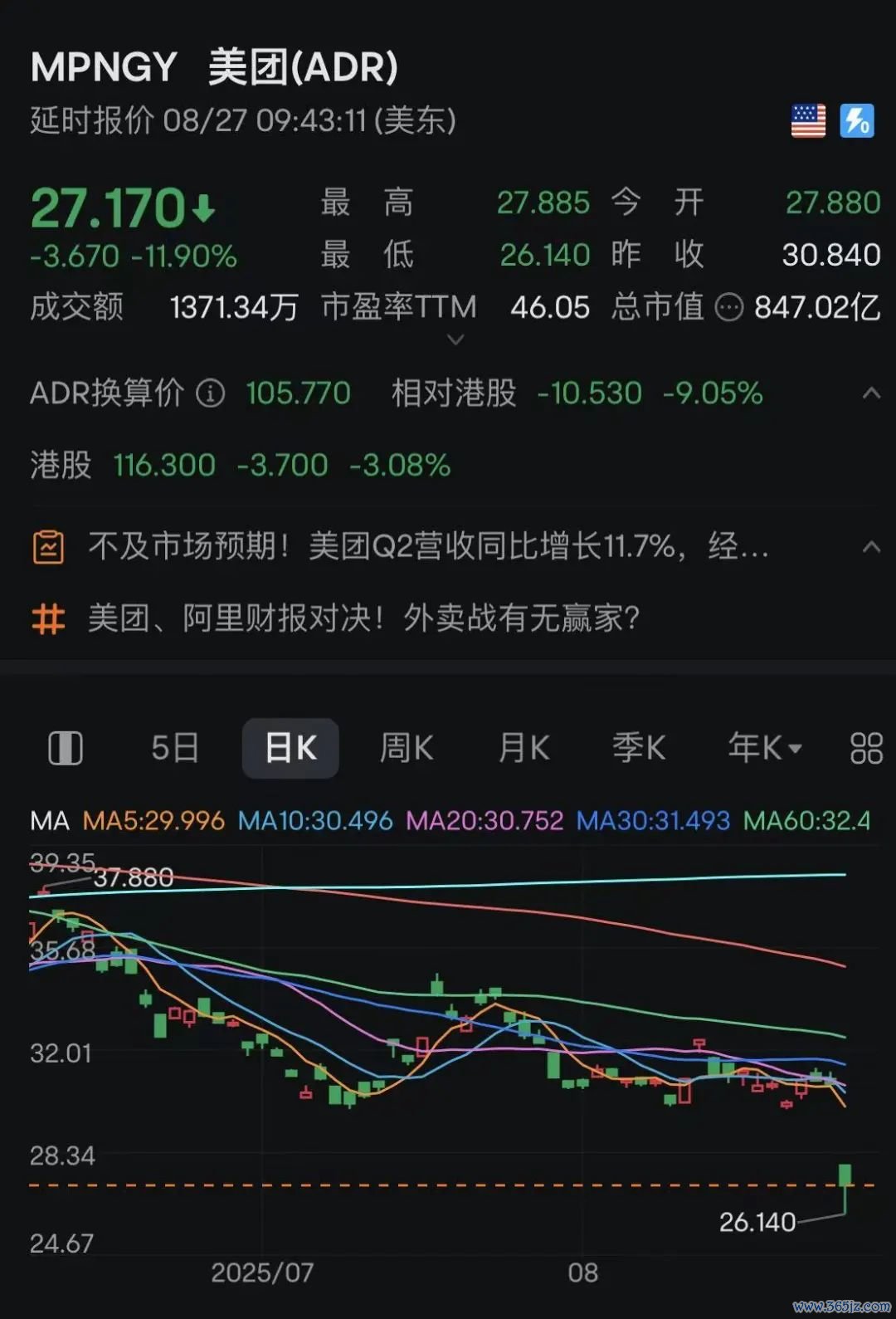Show ADR换算价 info tooltip
This screenshot has height=1319, width=896.
[210, 393]
